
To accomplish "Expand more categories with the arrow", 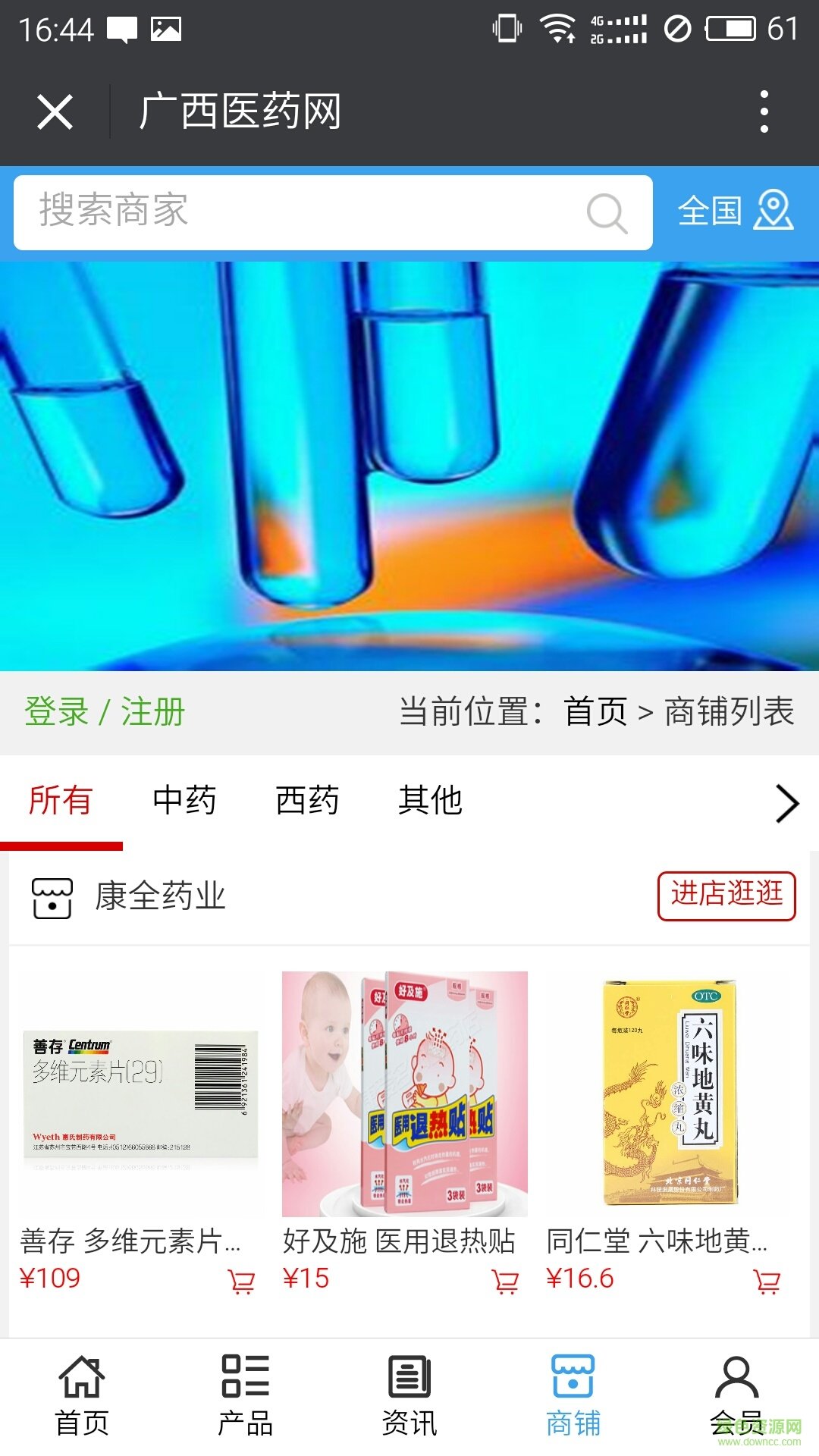I will tap(786, 804).
